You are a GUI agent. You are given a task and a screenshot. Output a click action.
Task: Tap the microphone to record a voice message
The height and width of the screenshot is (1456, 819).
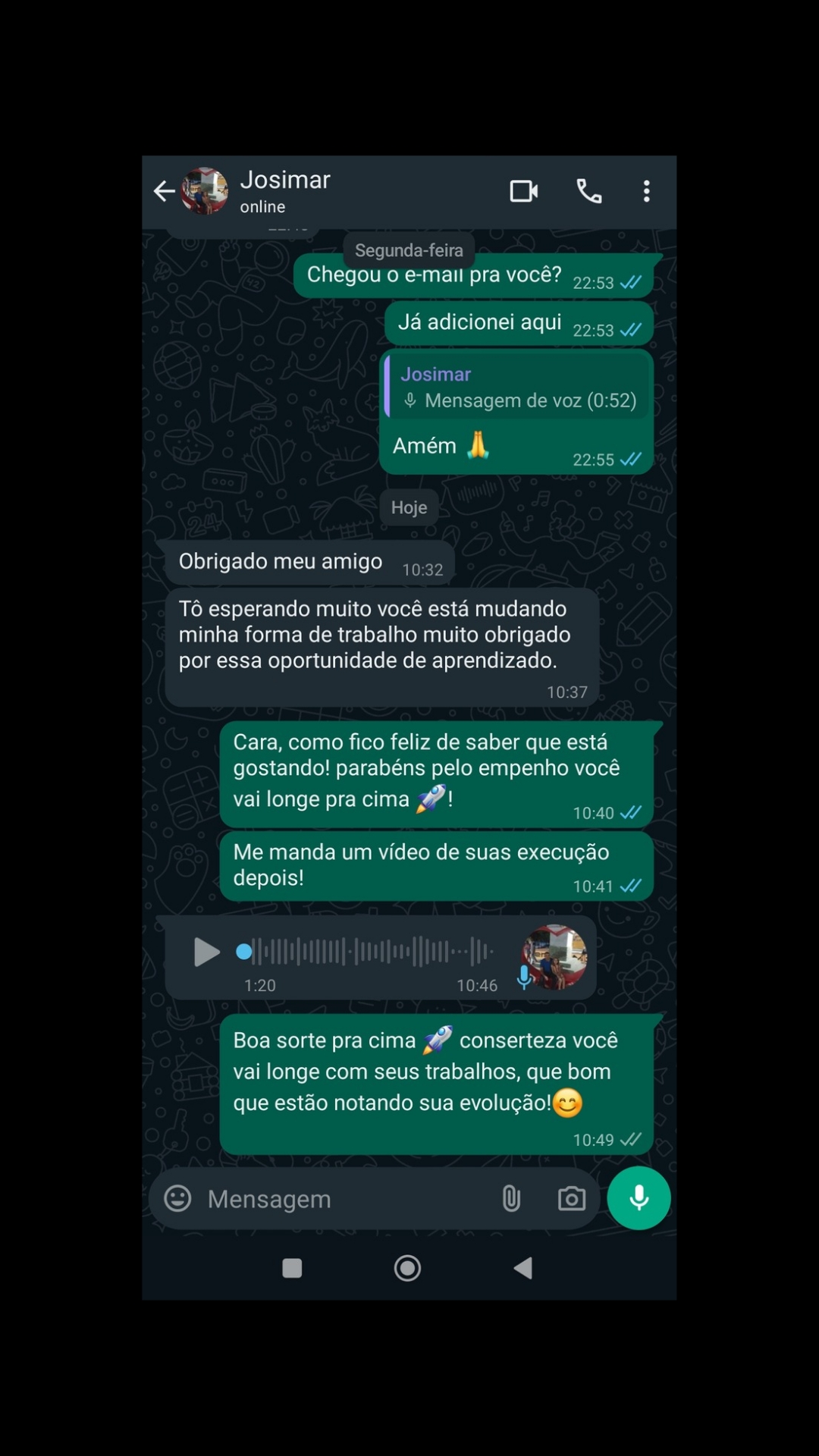click(639, 1198)
